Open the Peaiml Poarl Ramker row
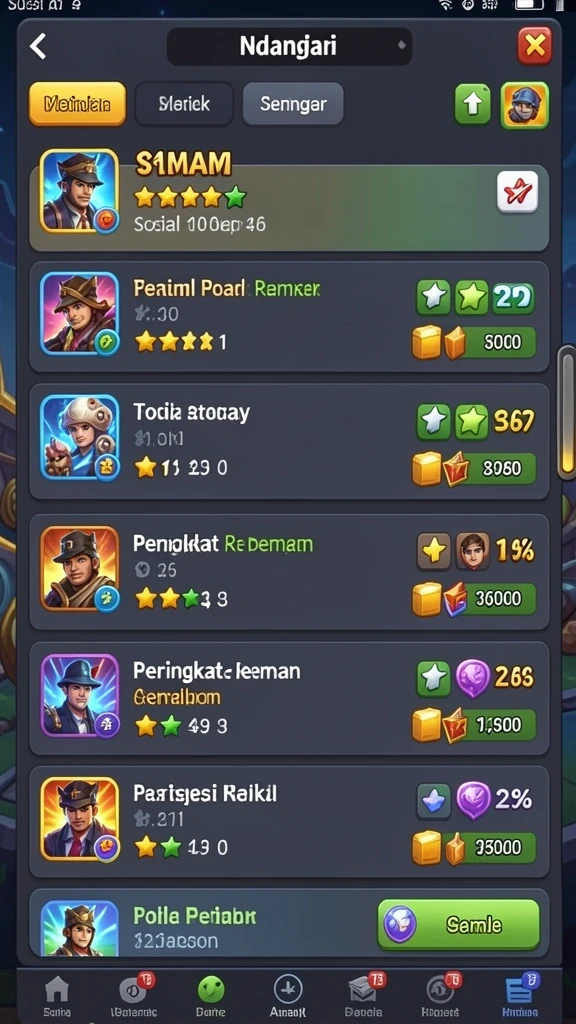 289,317
